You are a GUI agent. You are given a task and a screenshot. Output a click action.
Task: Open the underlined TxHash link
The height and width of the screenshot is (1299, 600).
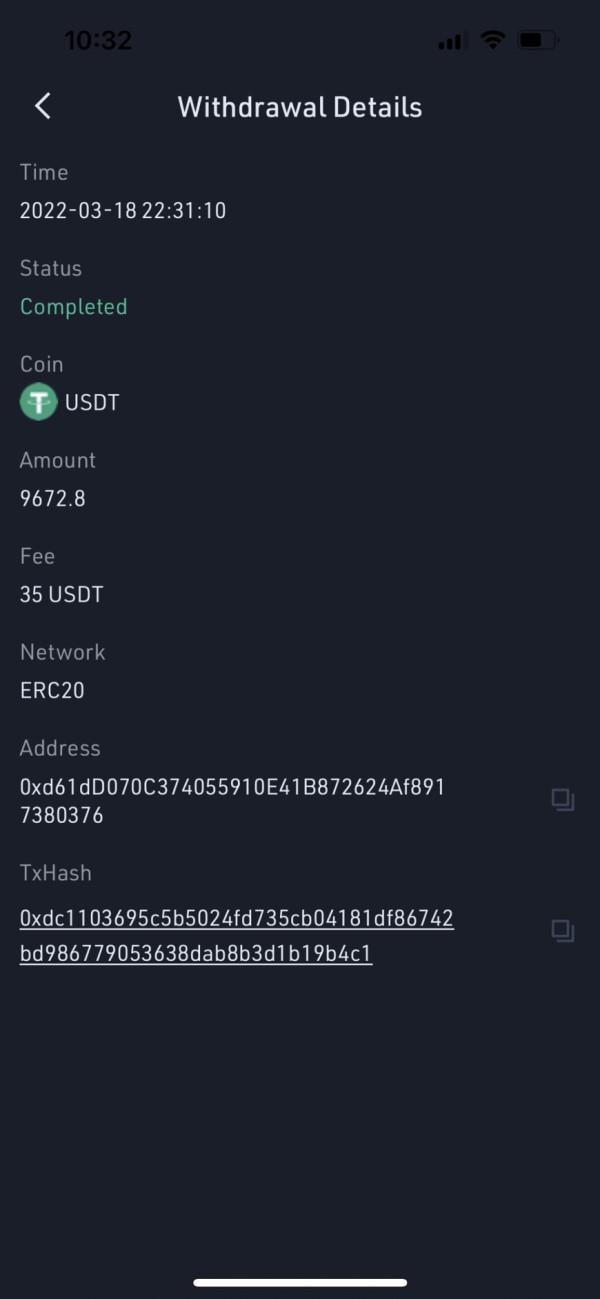[237, 936]
